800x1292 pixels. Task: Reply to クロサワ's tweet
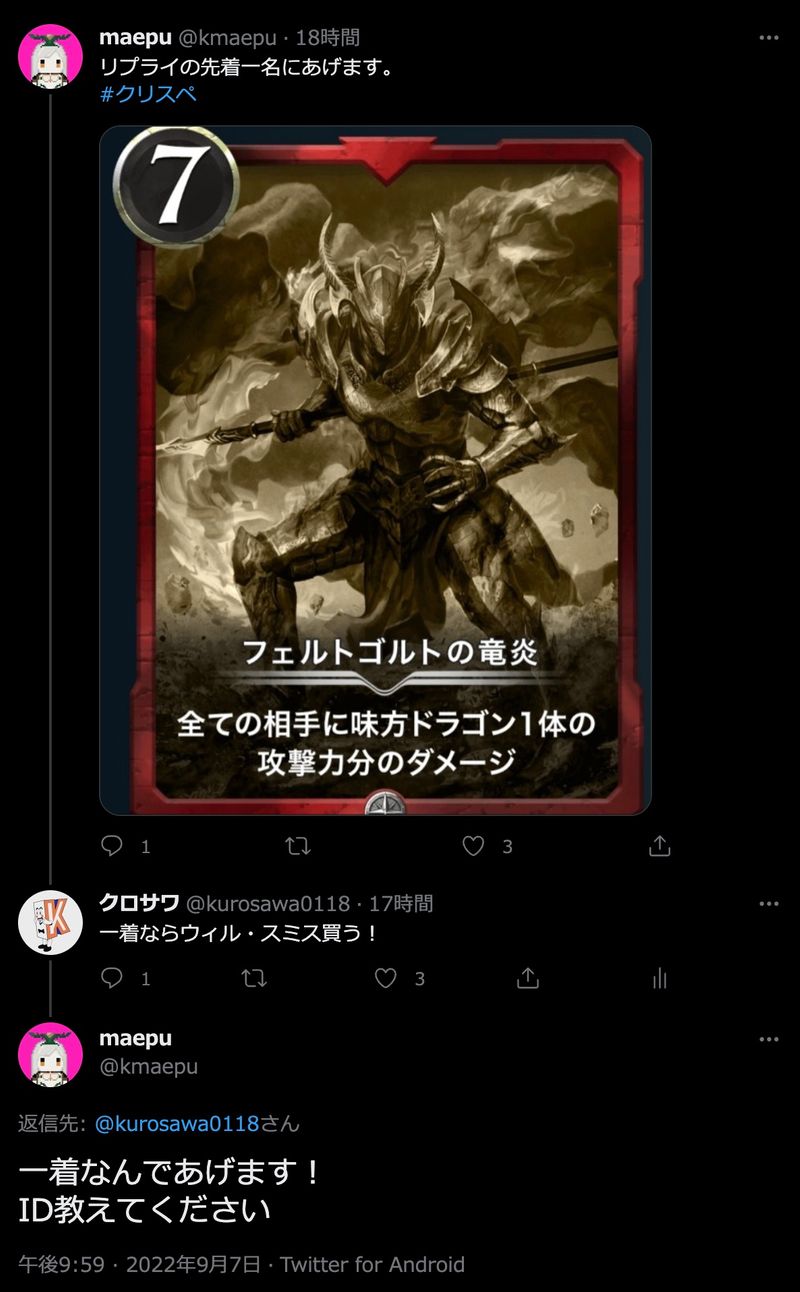coord(113,979)
